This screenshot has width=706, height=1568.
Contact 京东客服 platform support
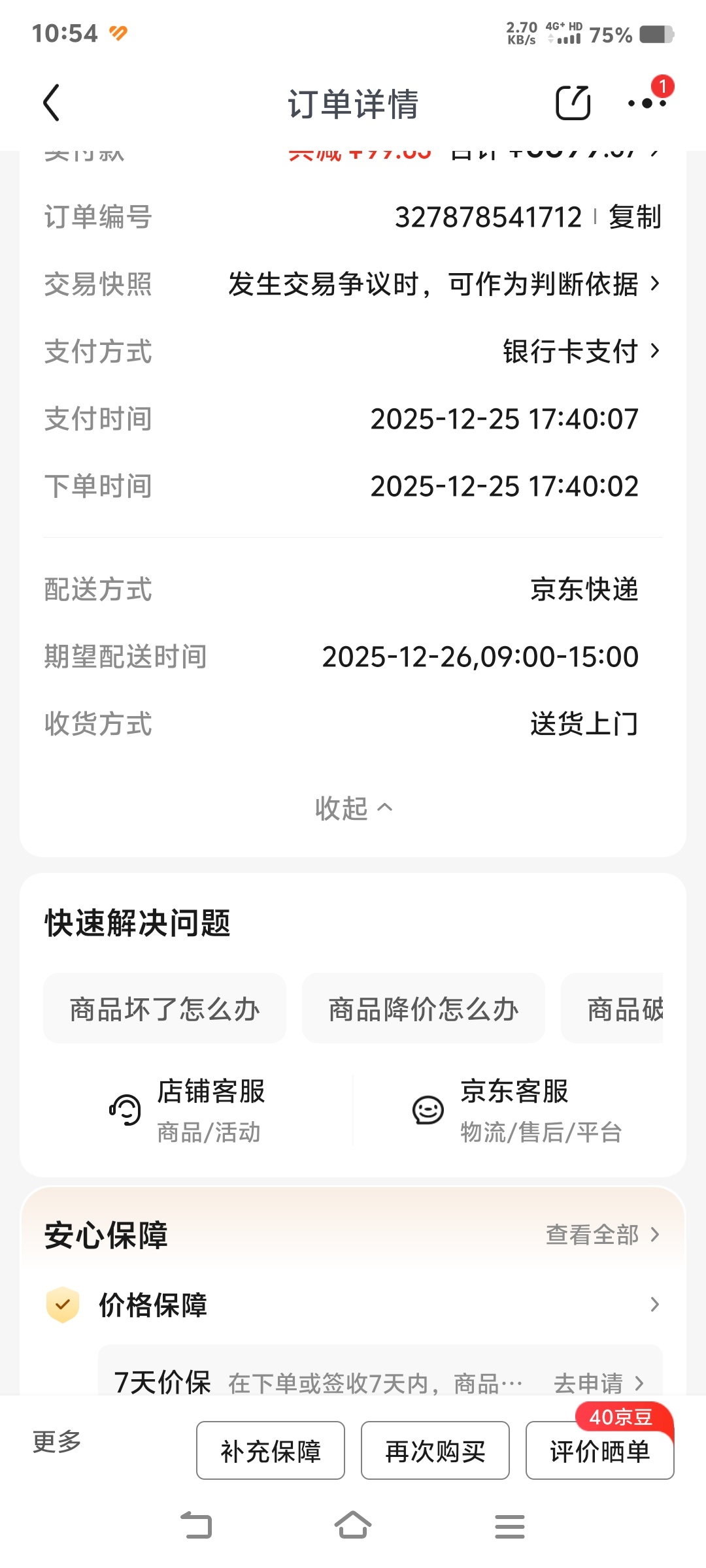pos(516,1110)
